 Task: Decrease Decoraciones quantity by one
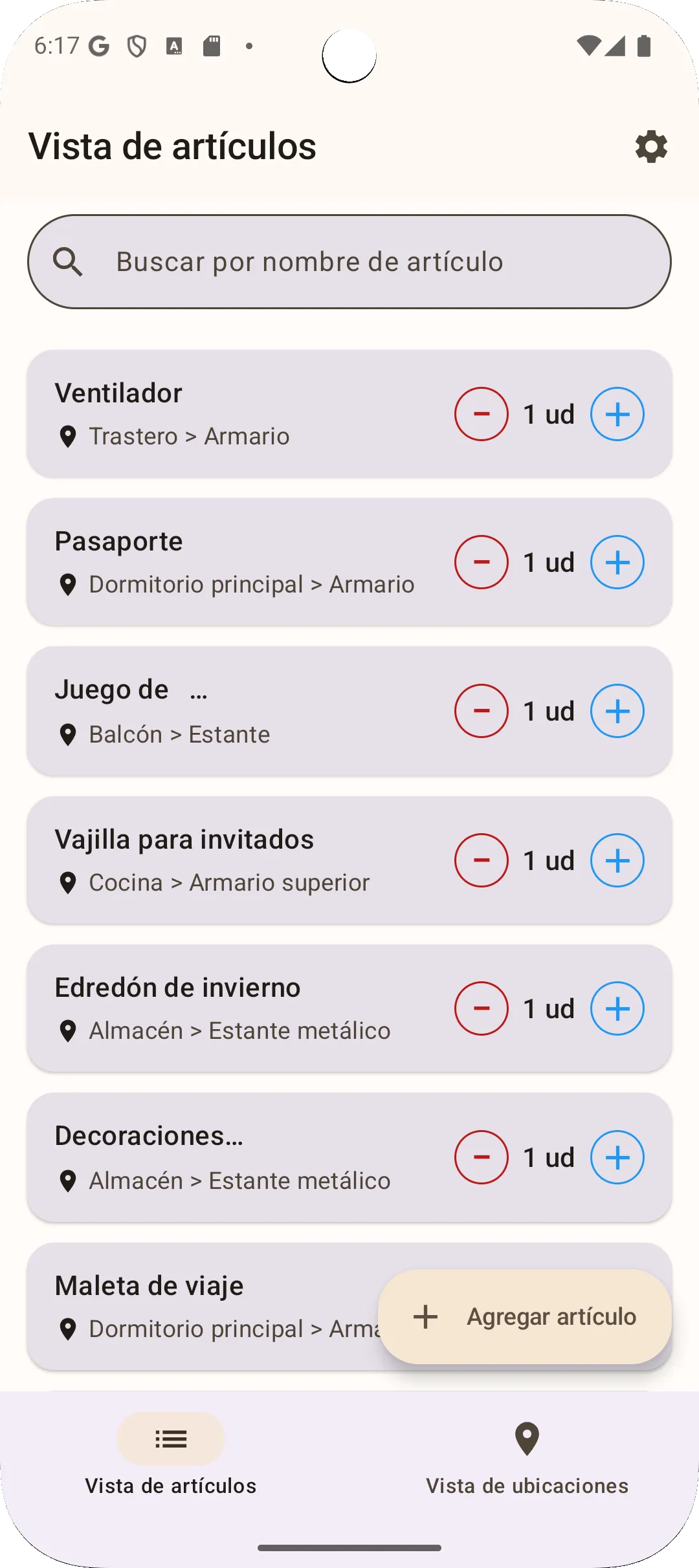tap(481, 1157)
